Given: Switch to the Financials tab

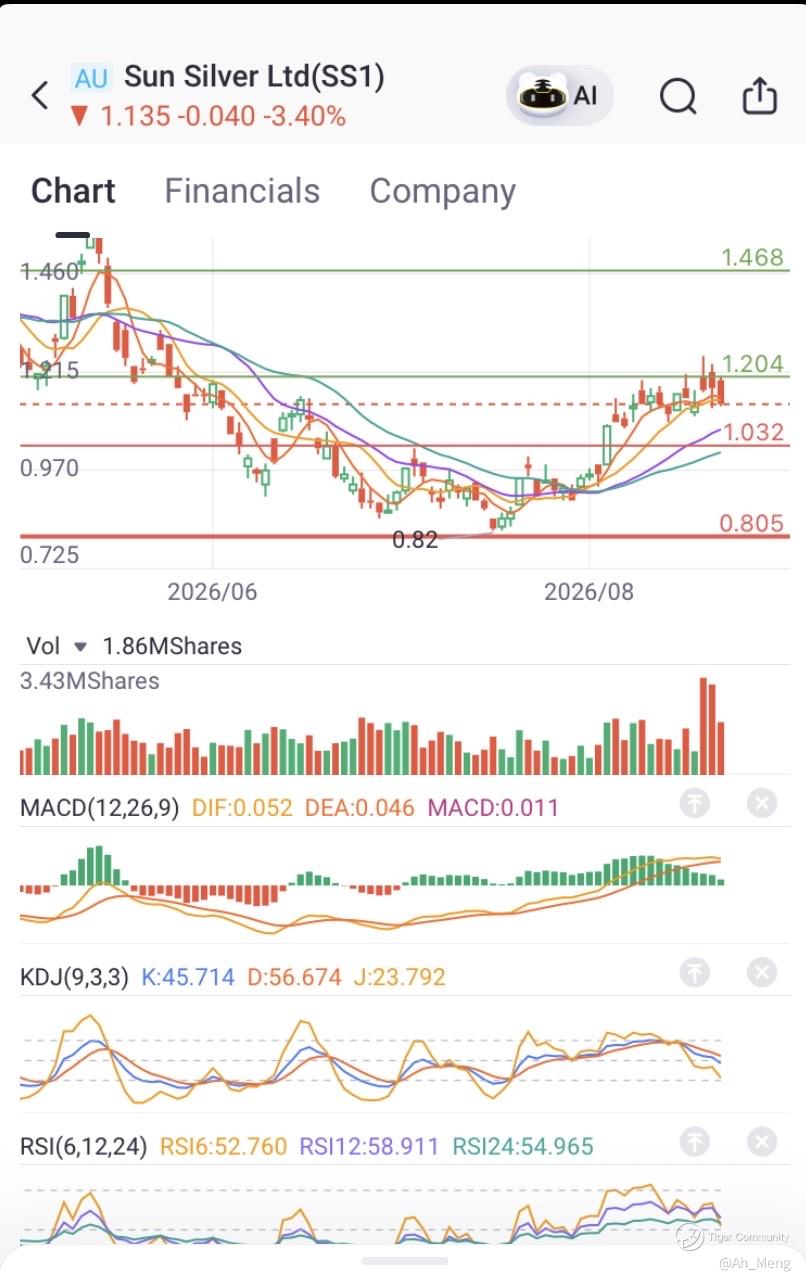Looking at the screenshot, I should 242,191.
